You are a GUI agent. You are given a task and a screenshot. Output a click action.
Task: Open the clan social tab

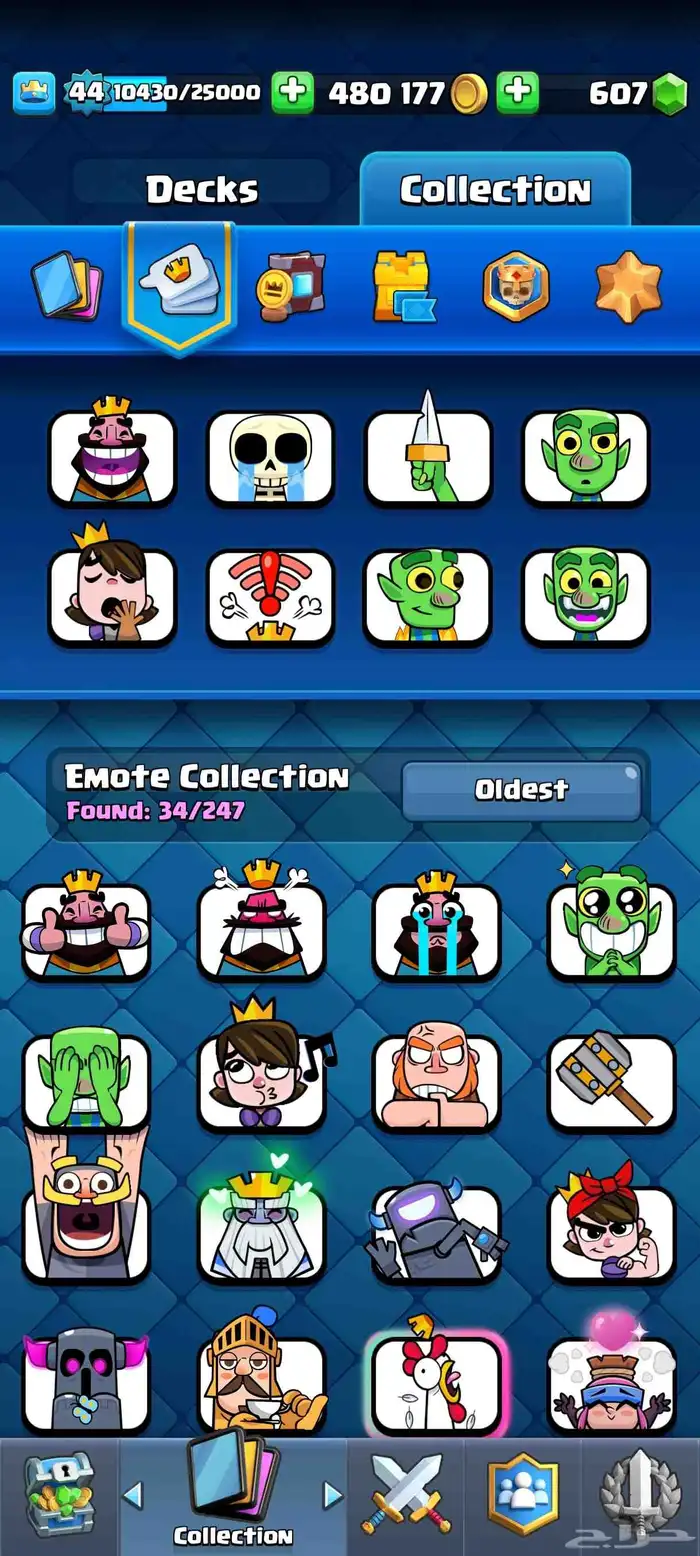click(x=522, y=1495)
